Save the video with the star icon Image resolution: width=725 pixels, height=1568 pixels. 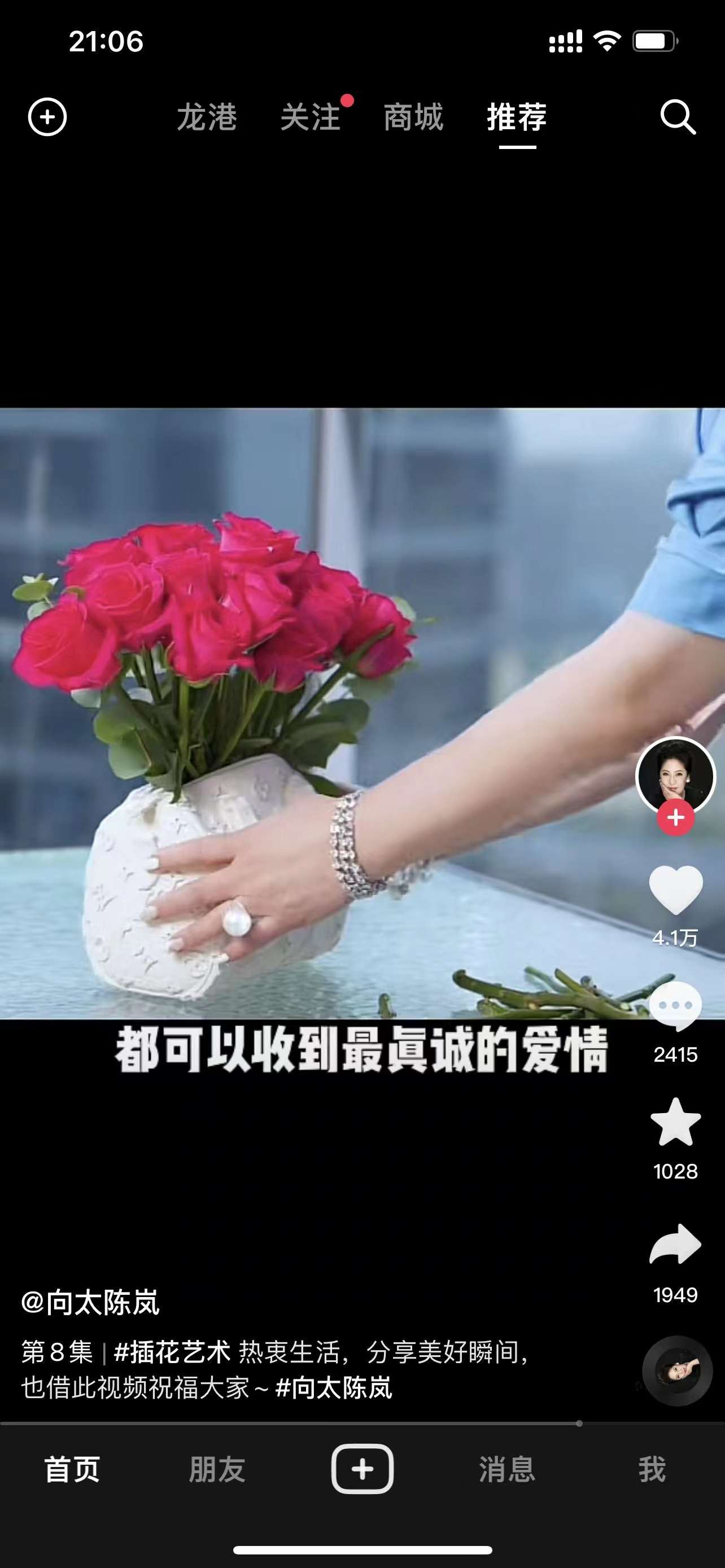point(675,1123)
